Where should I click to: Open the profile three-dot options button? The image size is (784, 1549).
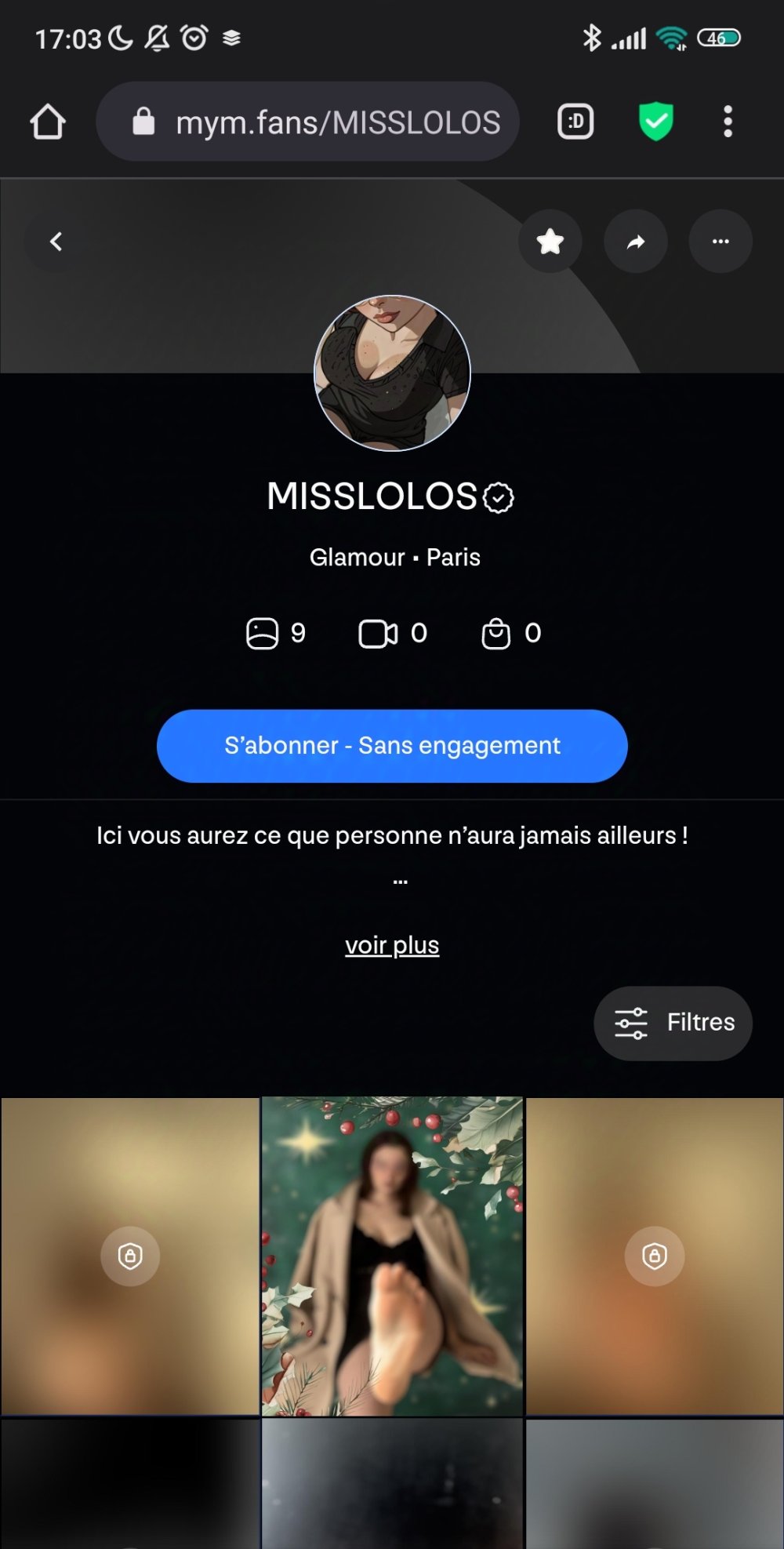[720, 242]
